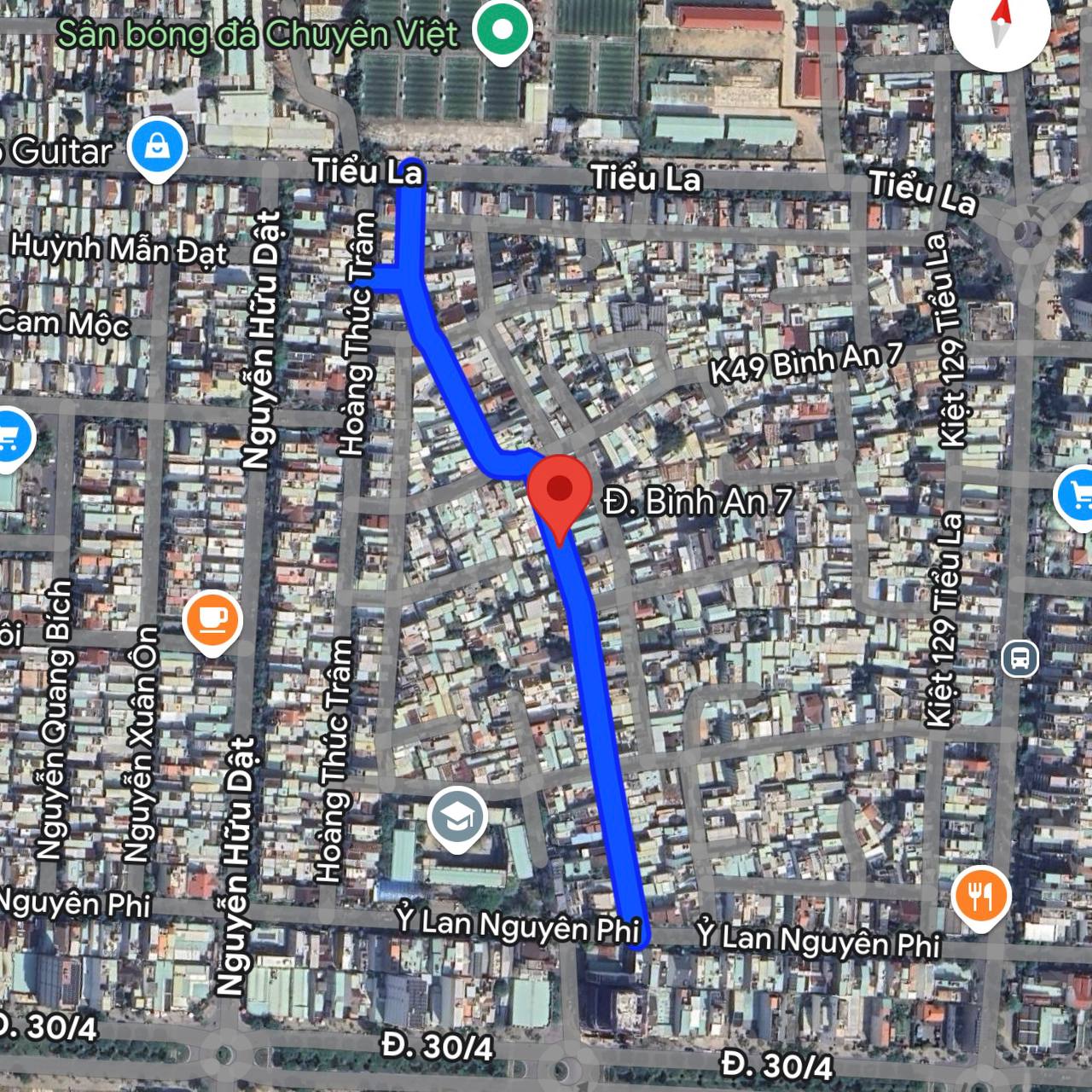Viewport: 1092px width, 1092px height.
Task: Tap the orange coffee cup cafe marker
Action: pos(213,619)
